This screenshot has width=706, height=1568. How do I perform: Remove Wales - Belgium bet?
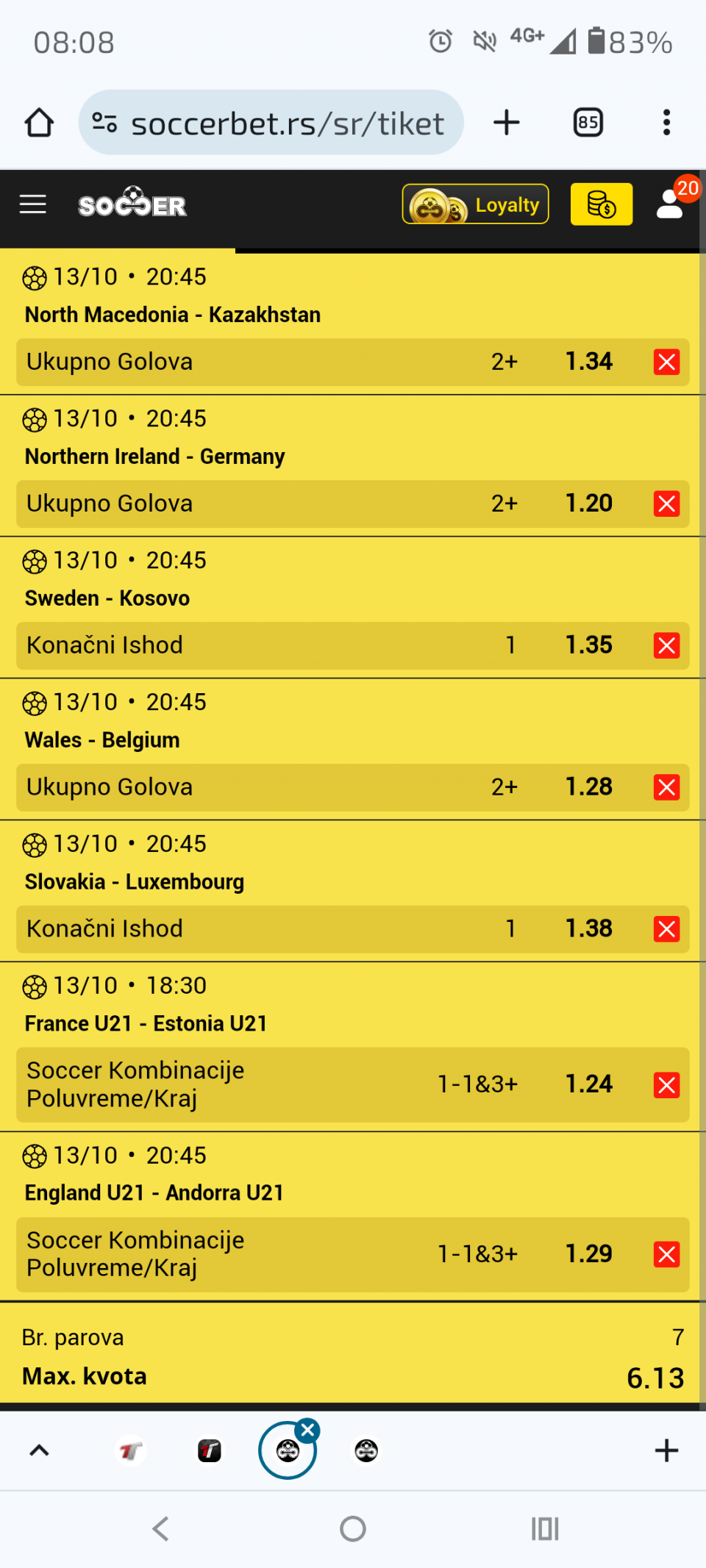[x=666, y=787]
